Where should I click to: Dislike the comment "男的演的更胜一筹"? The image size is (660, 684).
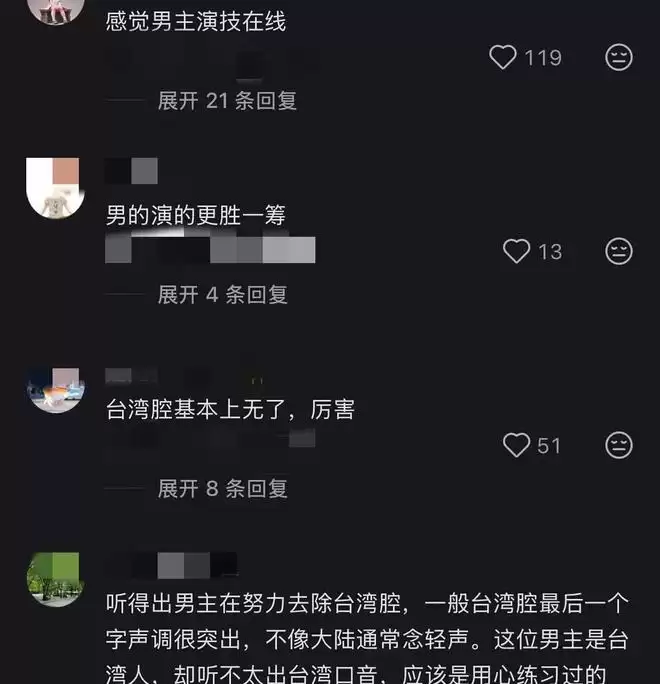pyautogui.click(x=619, y=251)
